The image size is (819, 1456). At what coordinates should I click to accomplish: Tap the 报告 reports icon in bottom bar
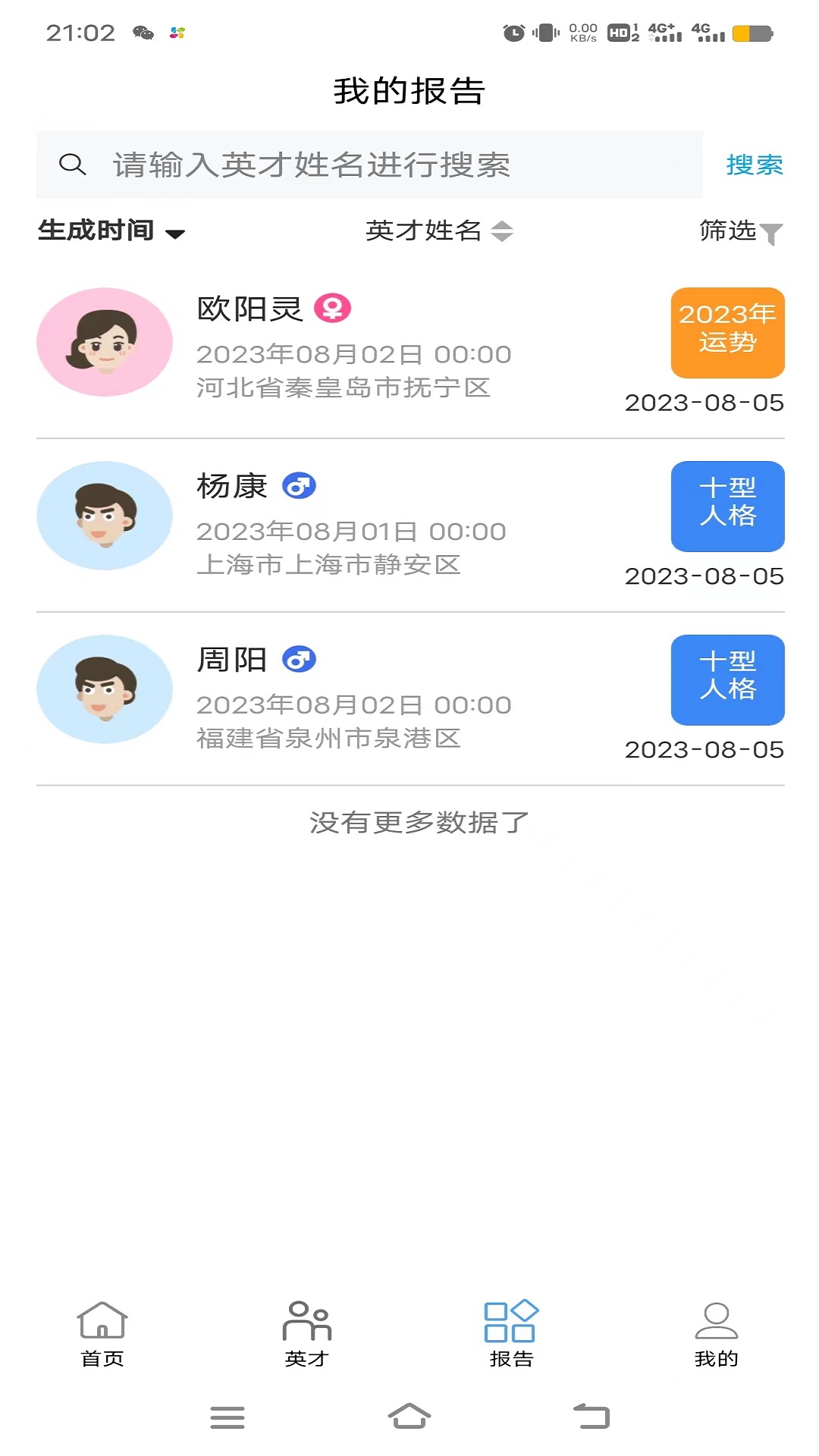[x=510, y=1319]
